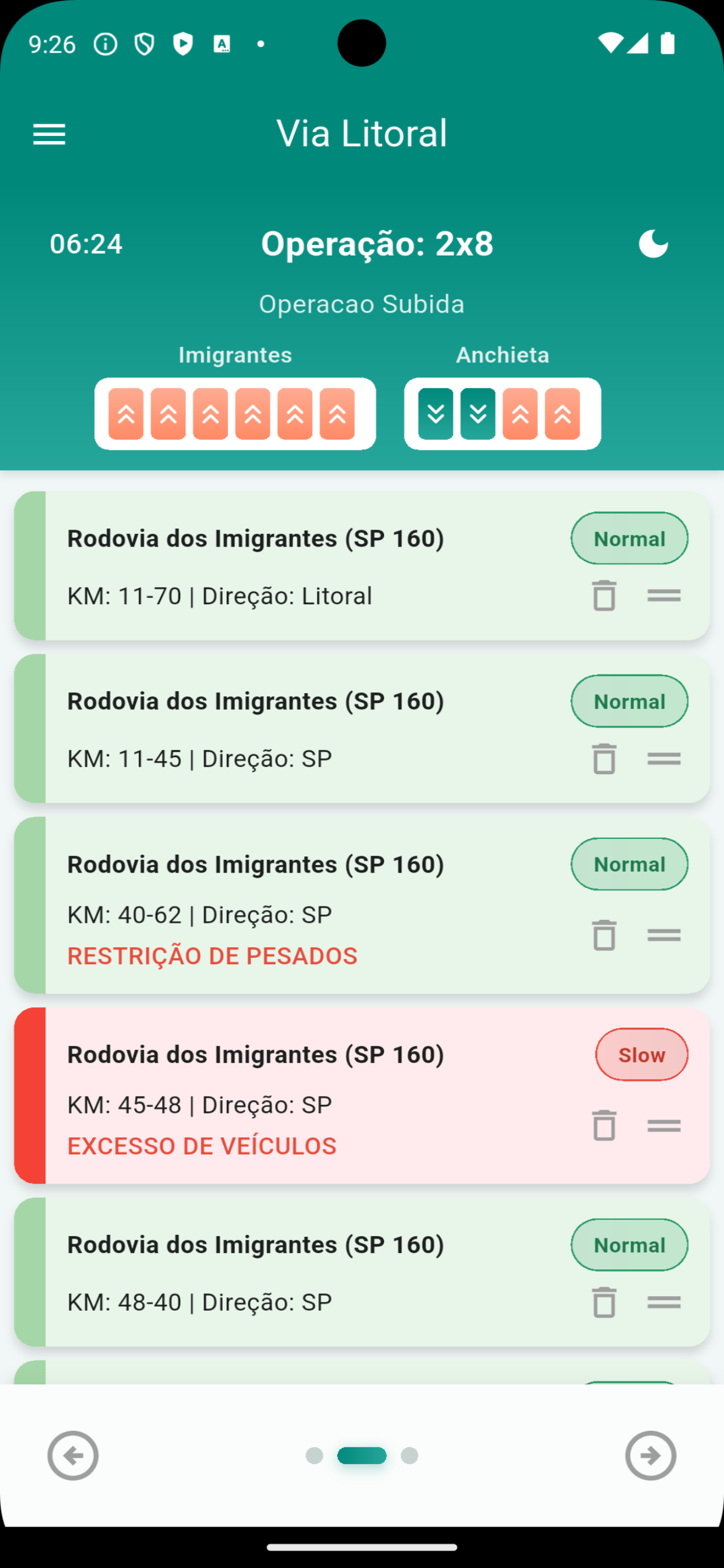724x1568 pixels.
Task: Toggle the last Anchieta lane direction
Action: point(563,415)
